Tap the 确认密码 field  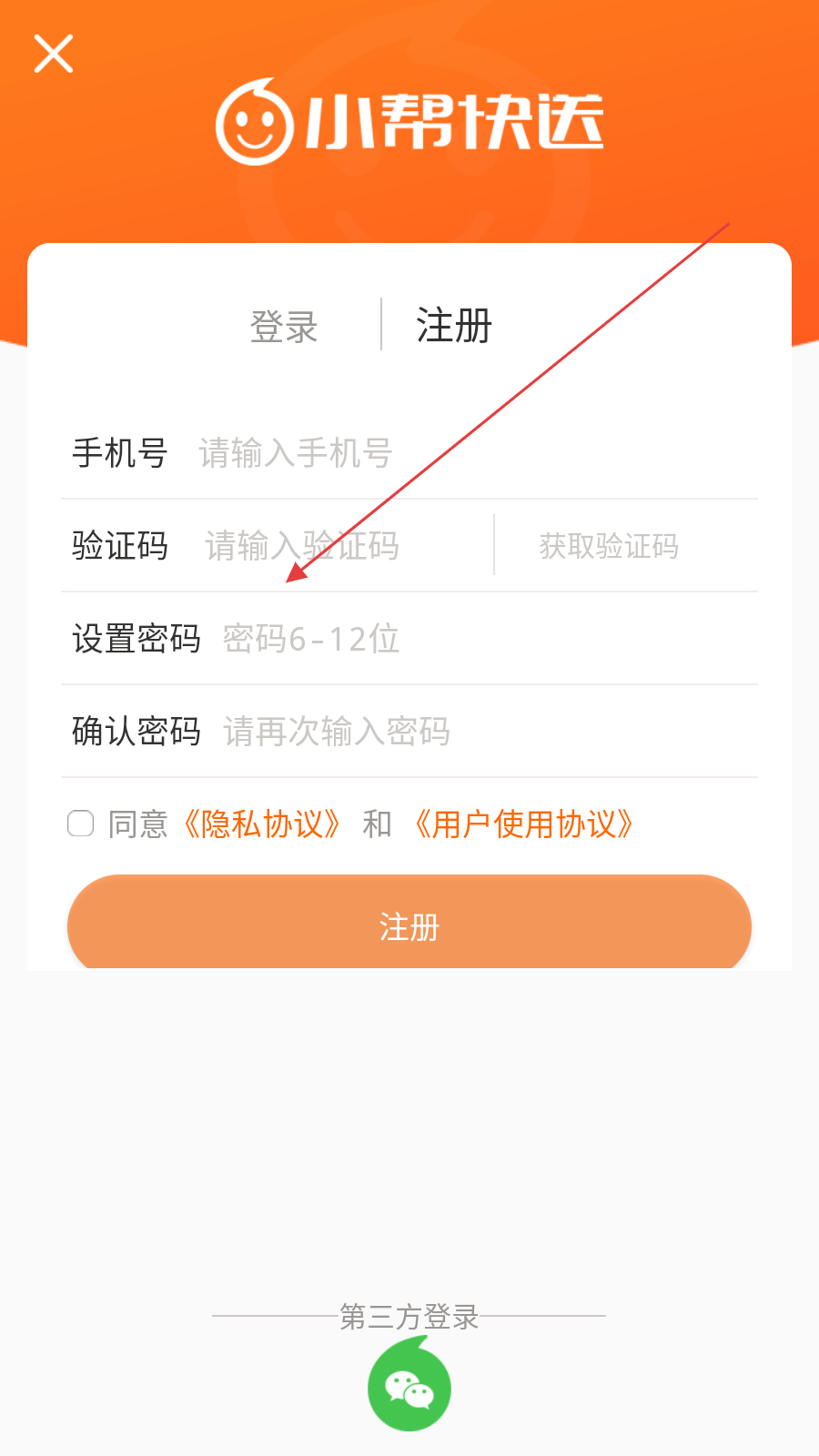(x=473, y=732)
